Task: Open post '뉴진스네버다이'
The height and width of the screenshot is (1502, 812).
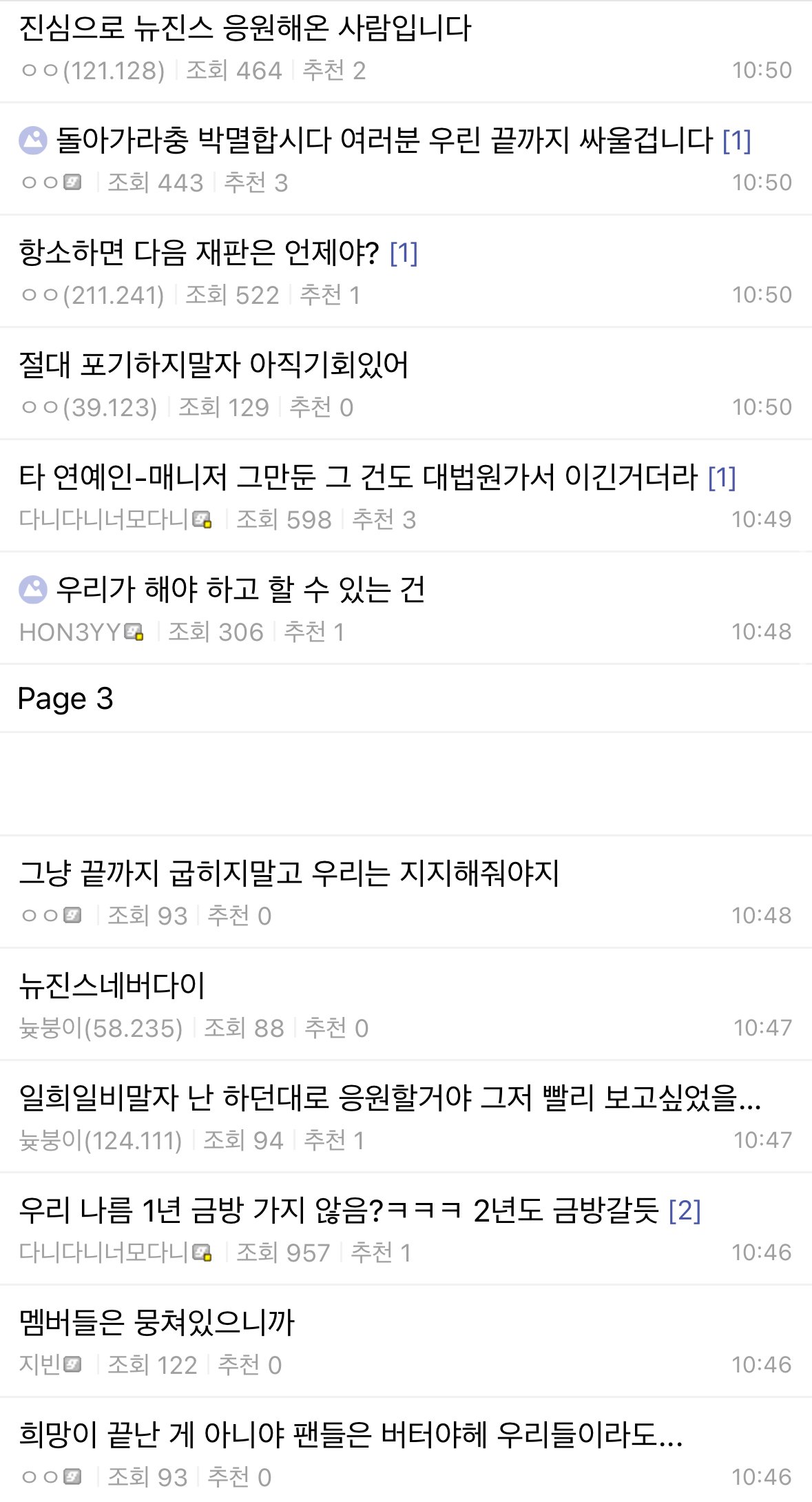Action: pos(112,986)
